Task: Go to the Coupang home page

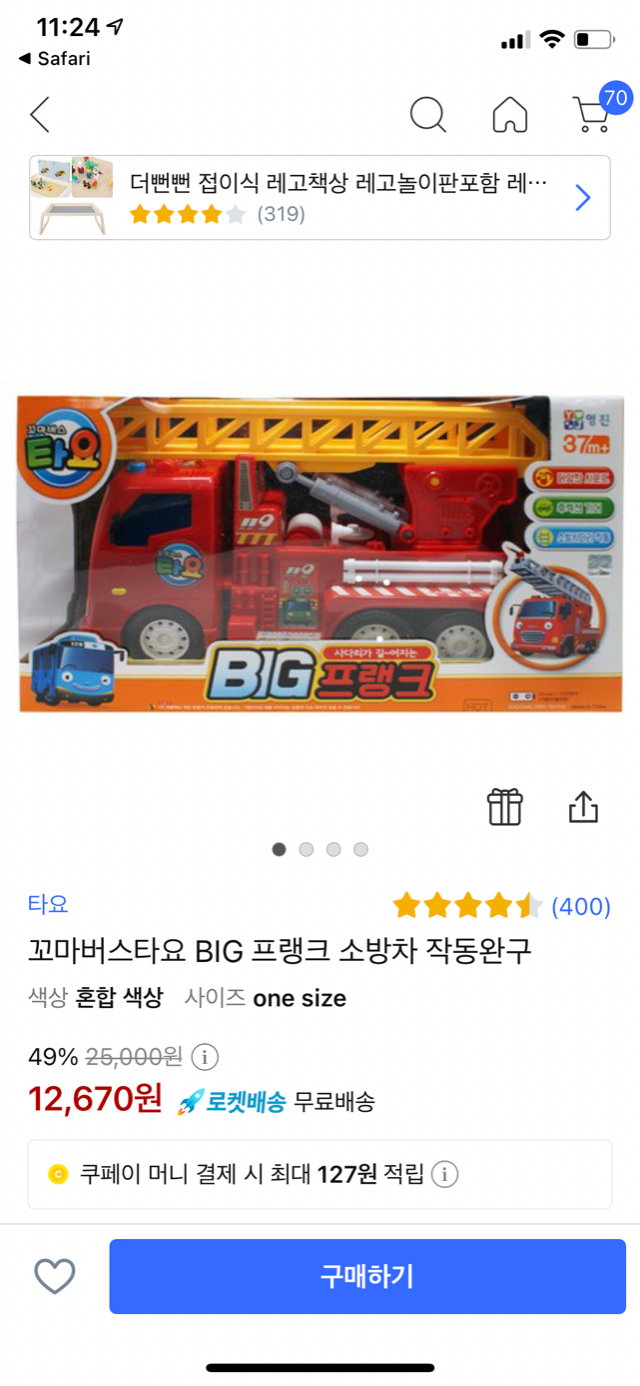Action: (510, 115)
